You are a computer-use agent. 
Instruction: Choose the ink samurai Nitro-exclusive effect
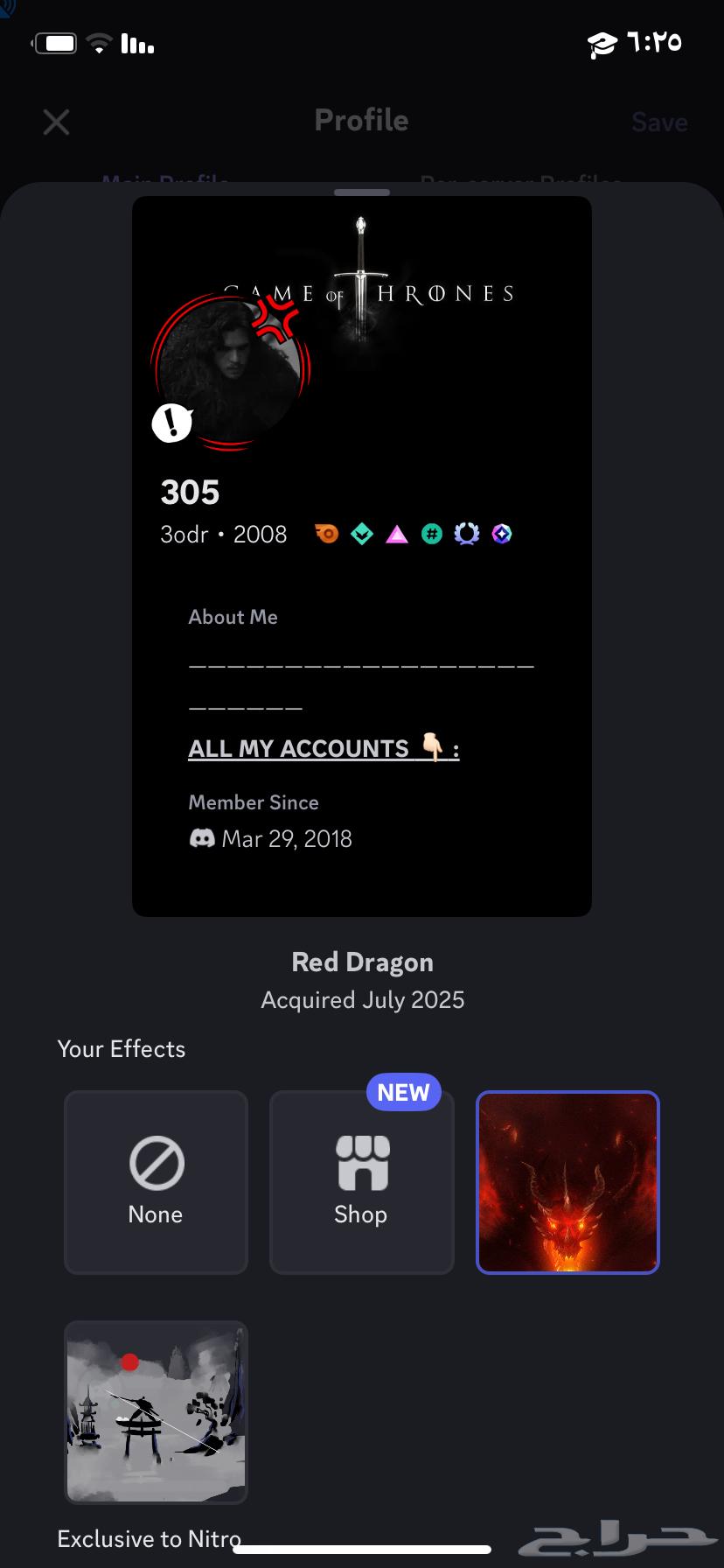click(155, 1412)
